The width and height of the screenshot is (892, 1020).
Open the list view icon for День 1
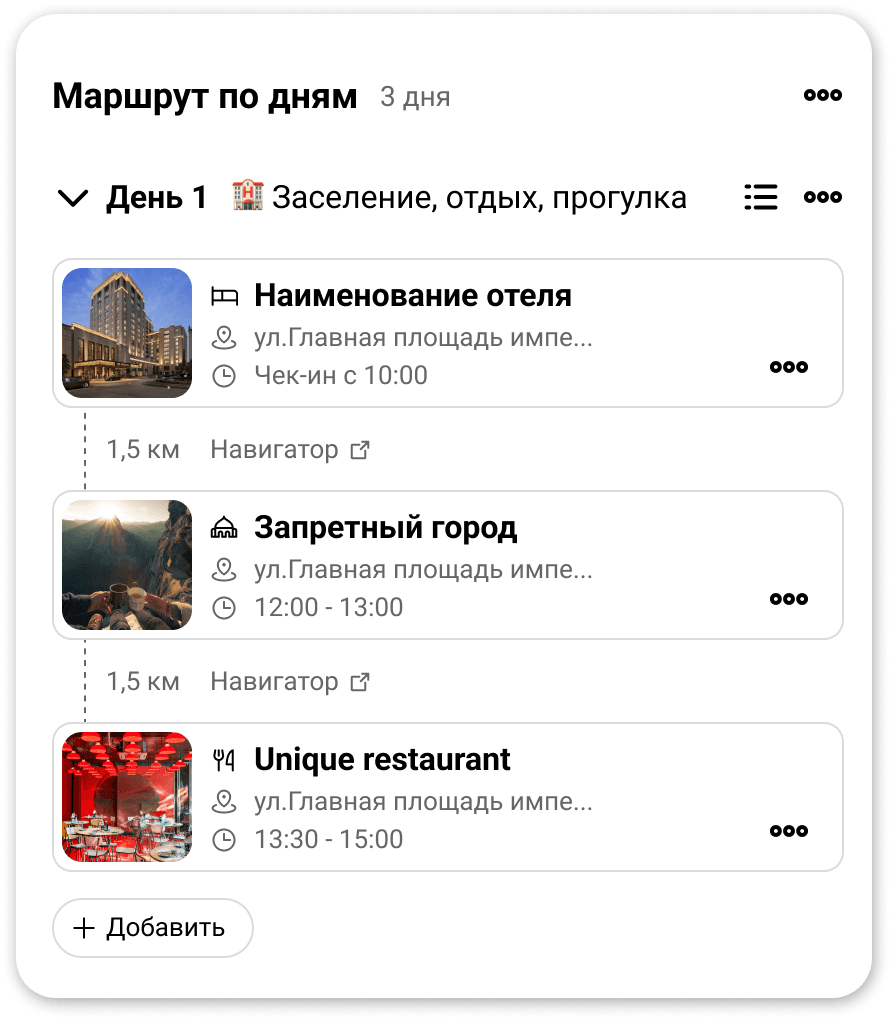(761, 197)
